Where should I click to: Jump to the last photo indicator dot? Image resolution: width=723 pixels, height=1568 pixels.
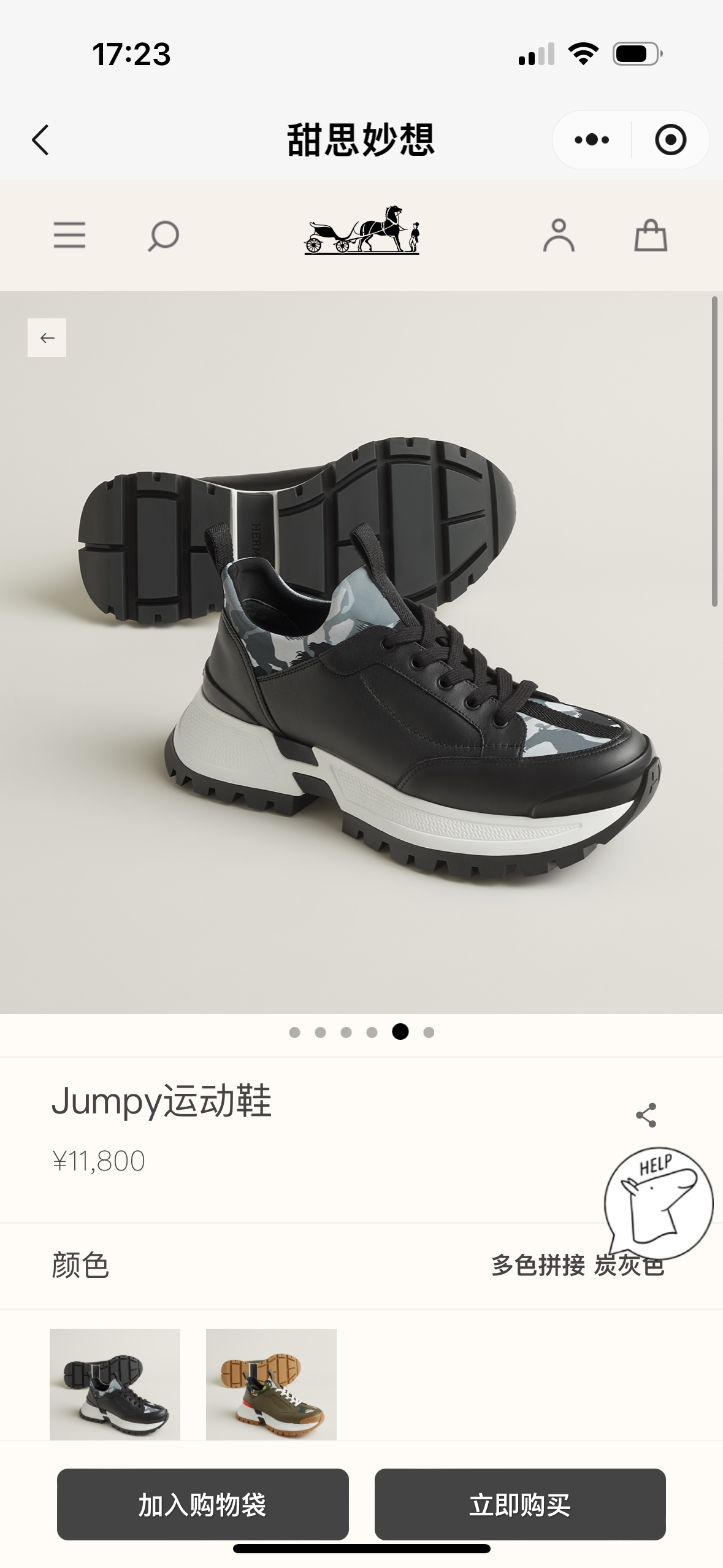429,1032
